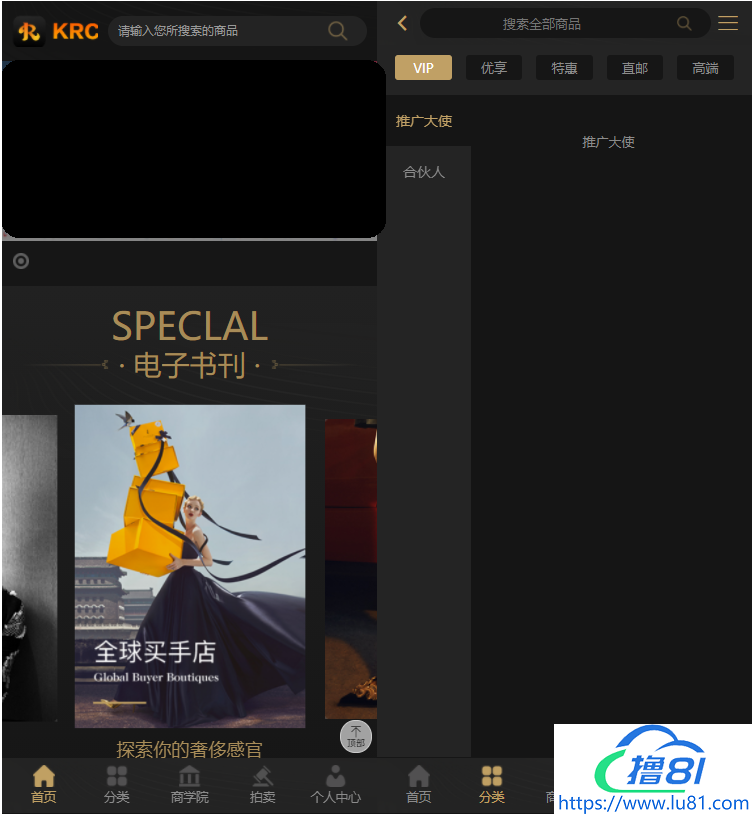This screenshot has height=814, width=754.
Task: Switch to the 商学院 tab
Action: tap(189, 785)
